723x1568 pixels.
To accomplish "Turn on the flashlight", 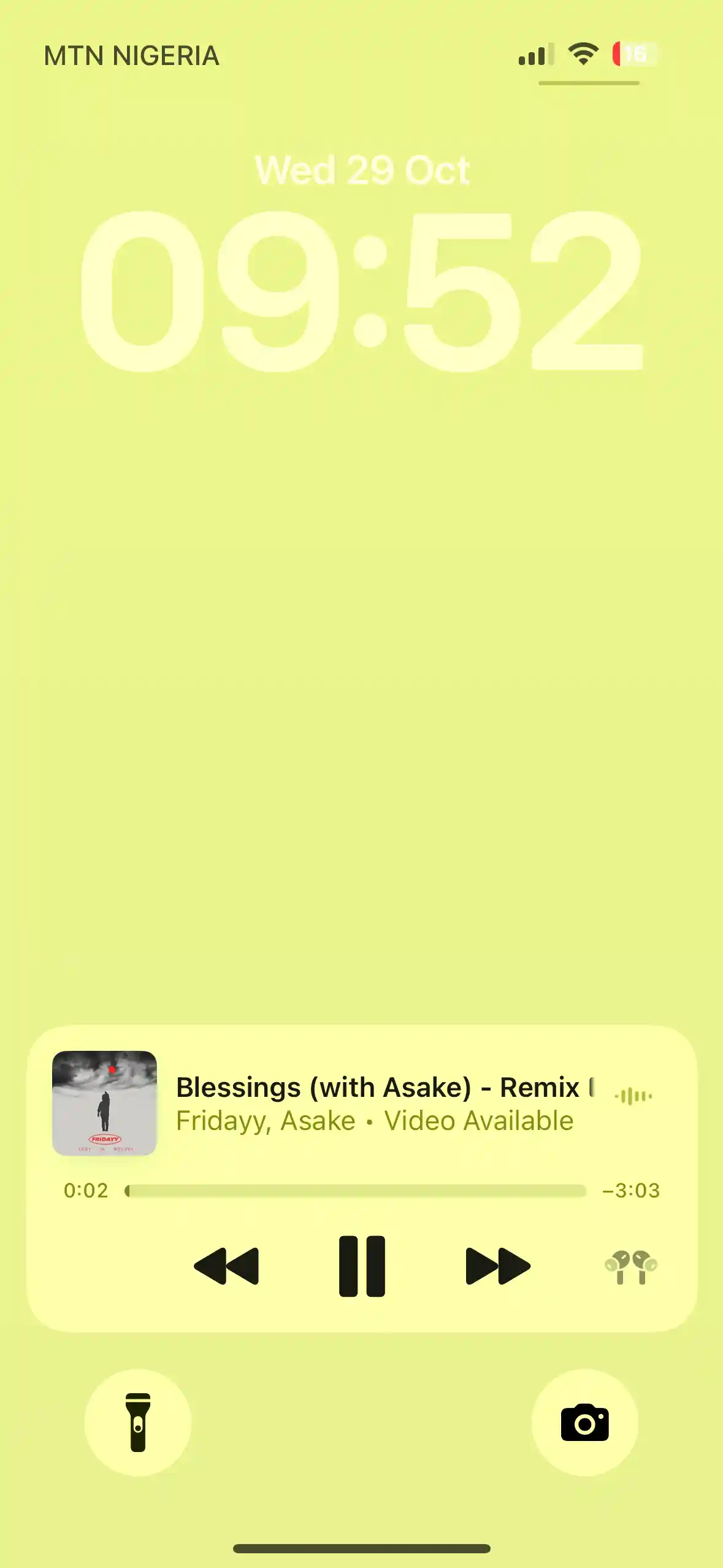I will (138, 1422).
